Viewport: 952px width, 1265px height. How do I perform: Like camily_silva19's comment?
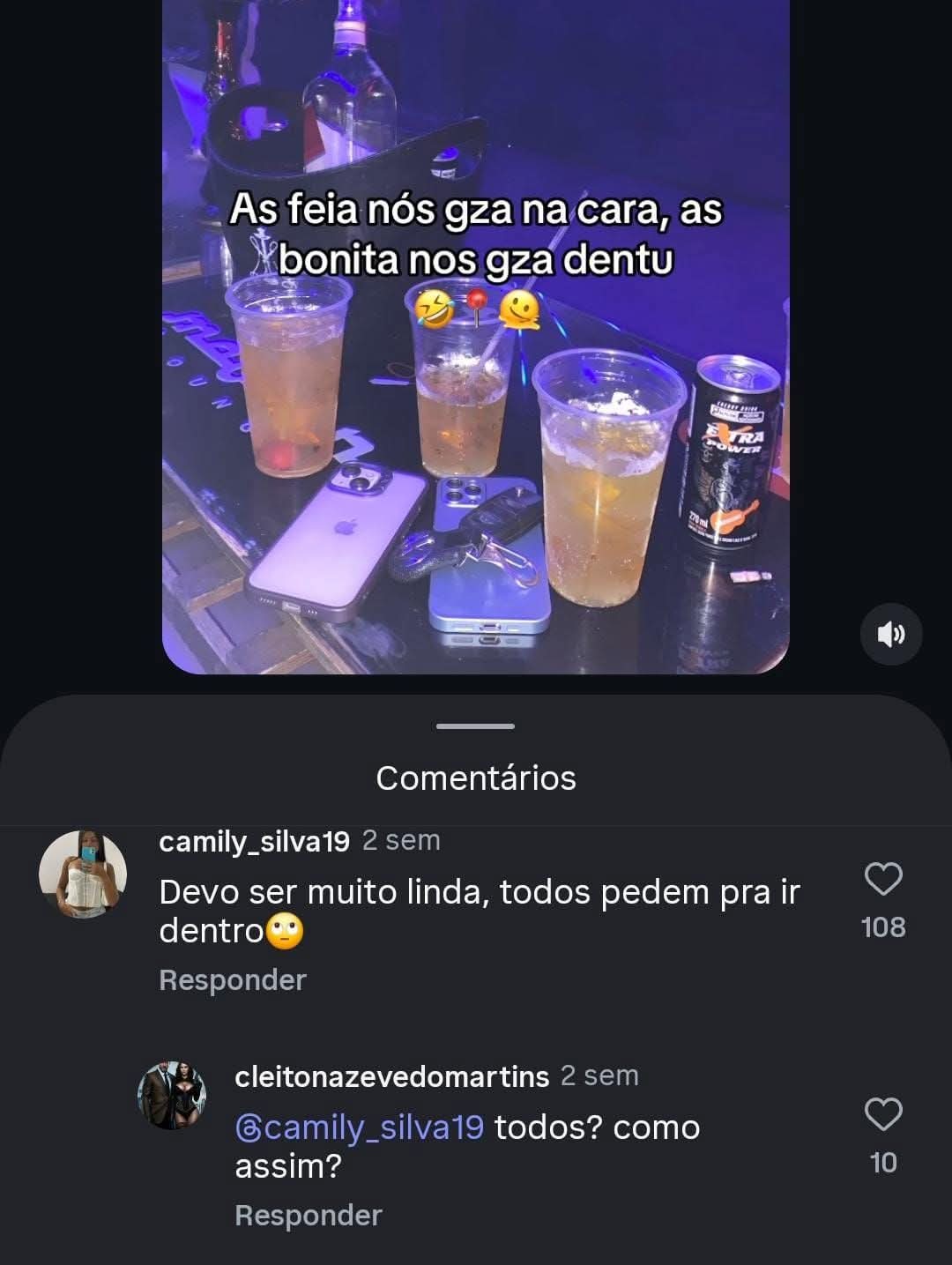tap(883, 879)
